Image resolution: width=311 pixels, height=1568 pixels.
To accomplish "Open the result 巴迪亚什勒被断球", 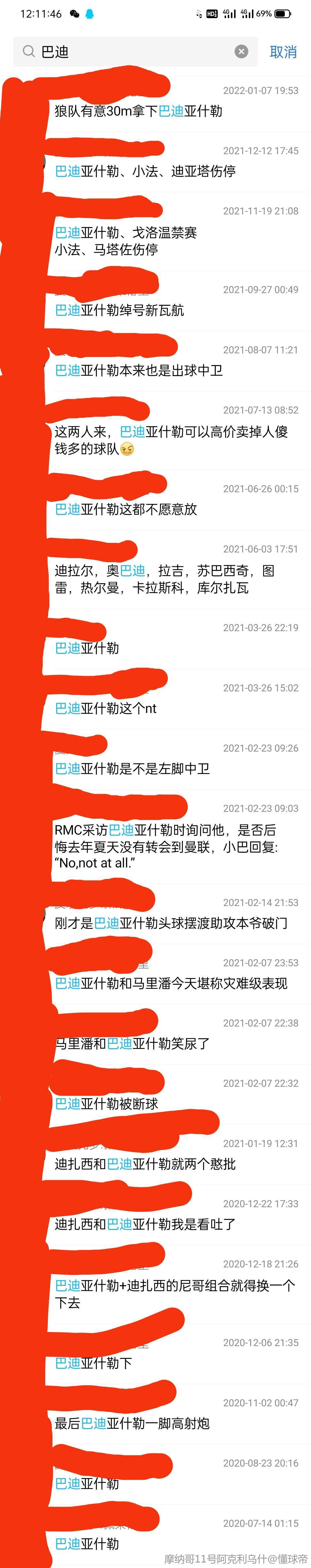I will [x=107, y=1103].
